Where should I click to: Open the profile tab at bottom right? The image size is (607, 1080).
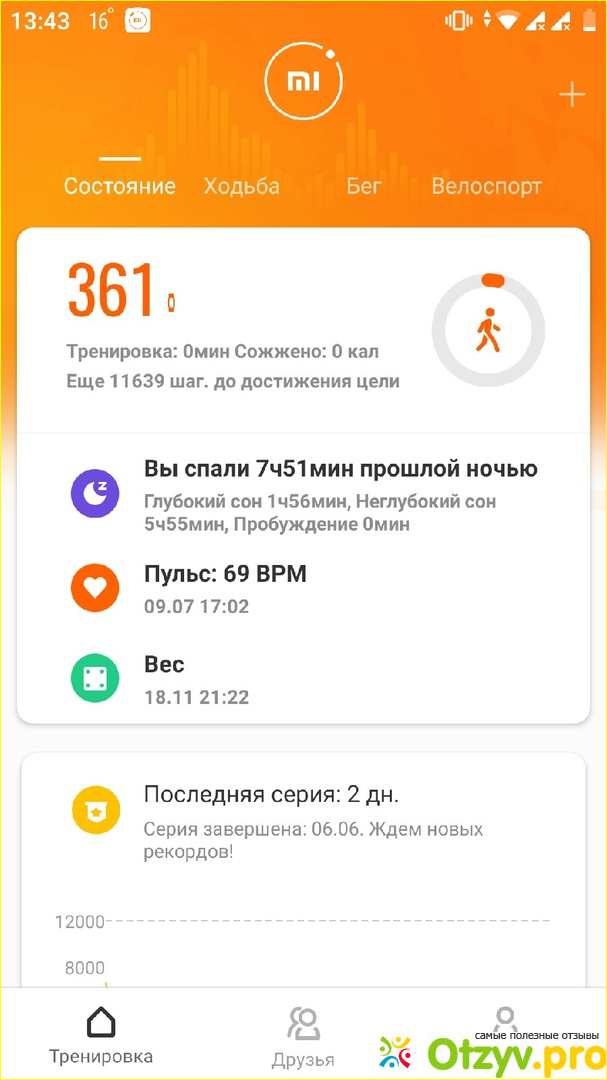click(505, 1020)
